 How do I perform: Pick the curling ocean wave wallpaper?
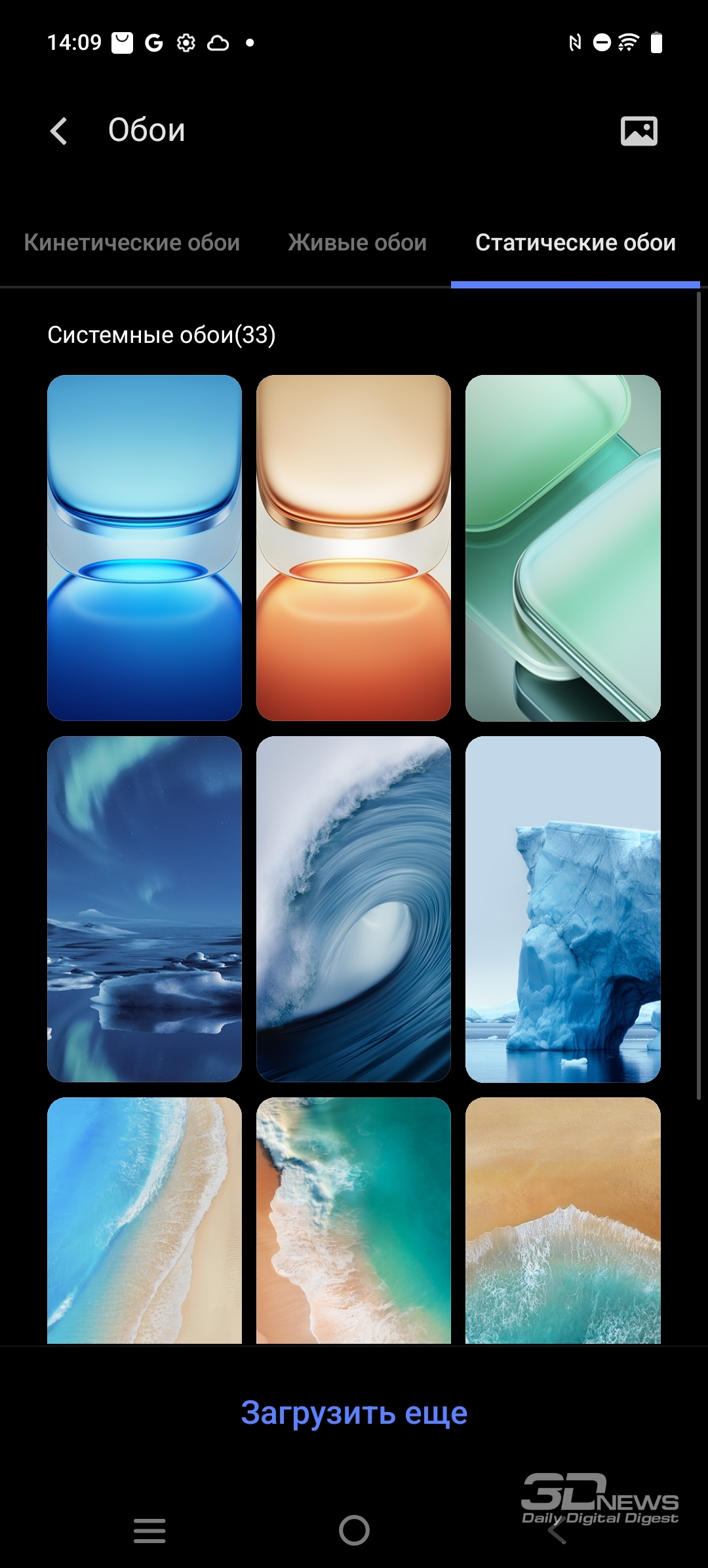point(353,909)
